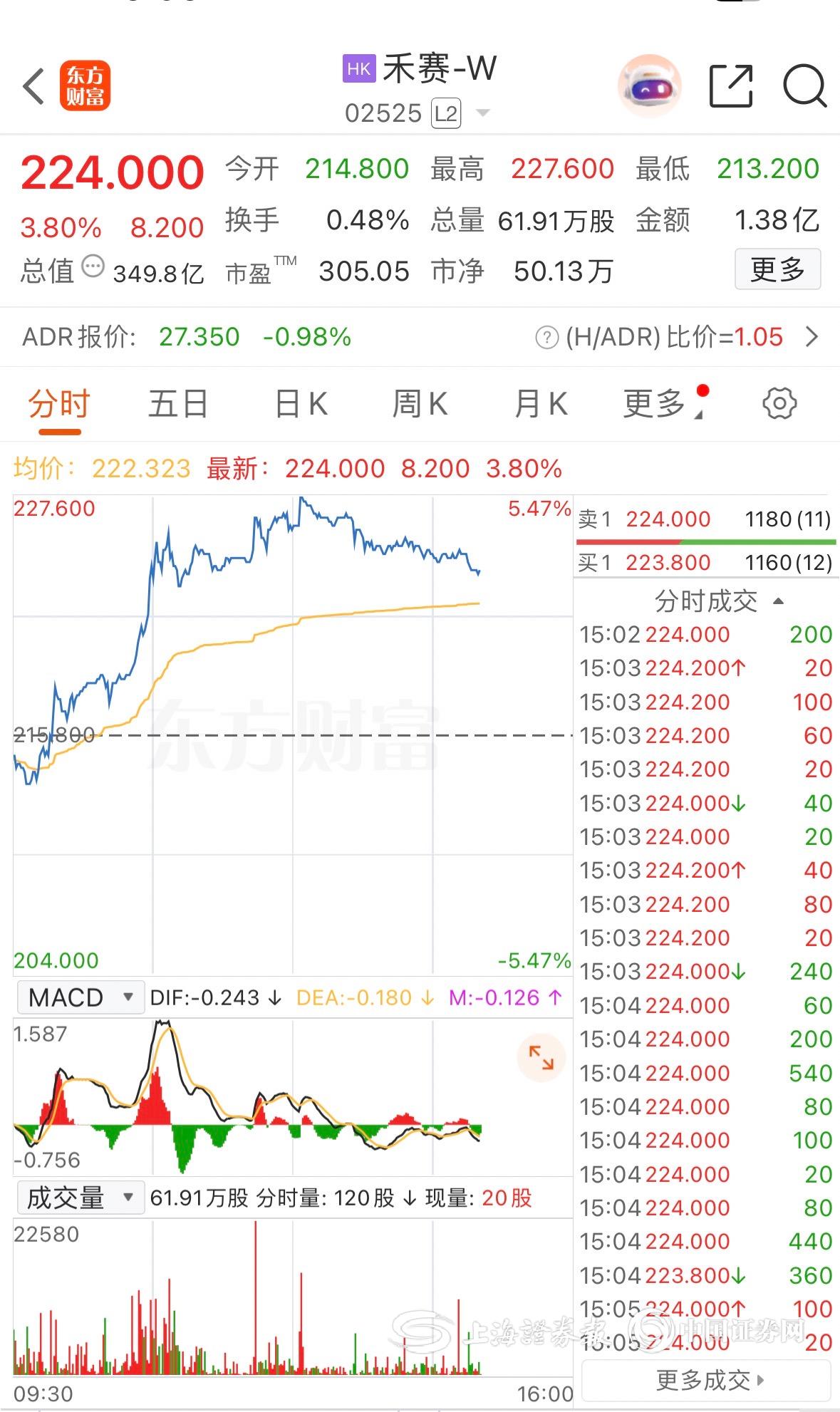Go back using the top-left arrow
This screenshot has width=840, height=1412.
(x=33, y=87)
